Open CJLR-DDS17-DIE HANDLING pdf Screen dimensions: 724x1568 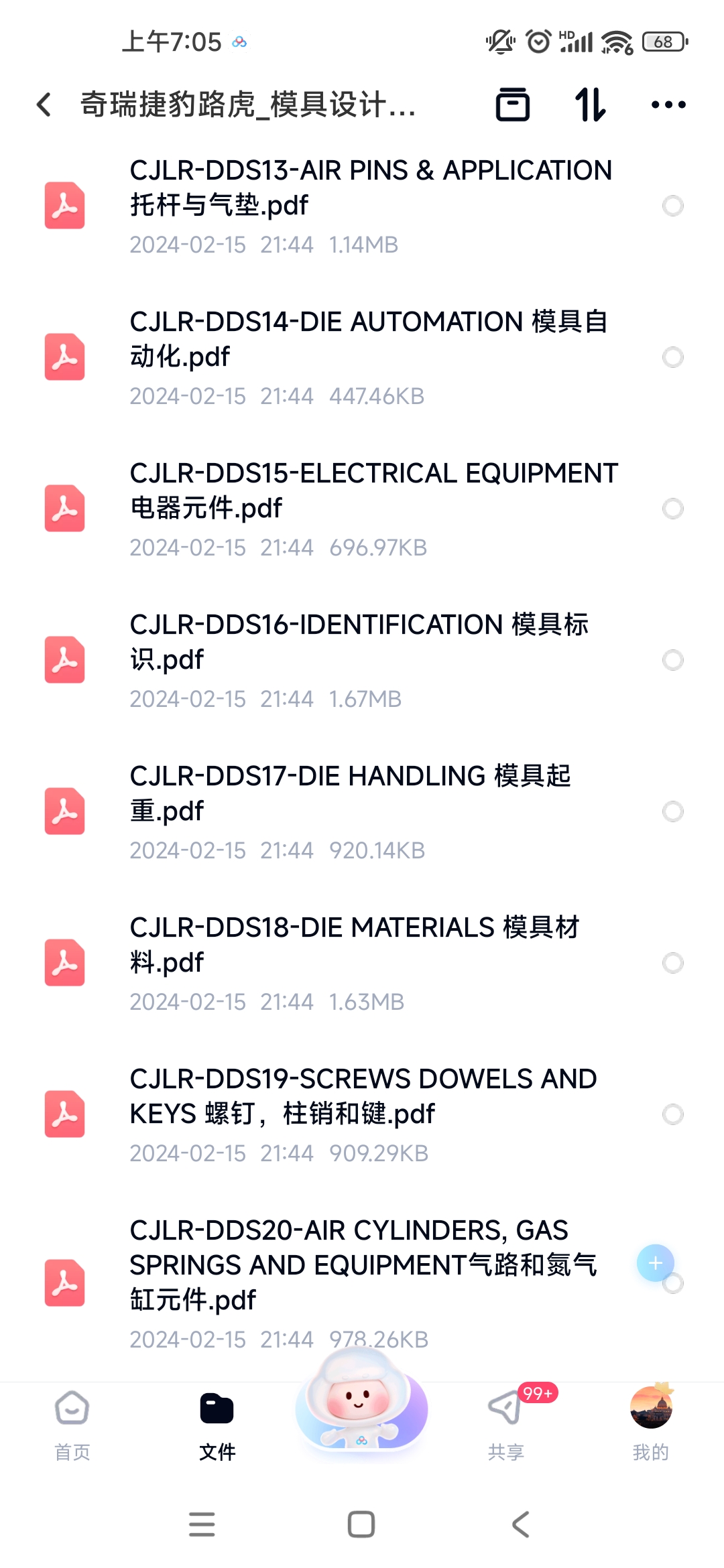[x=362, y=811]
